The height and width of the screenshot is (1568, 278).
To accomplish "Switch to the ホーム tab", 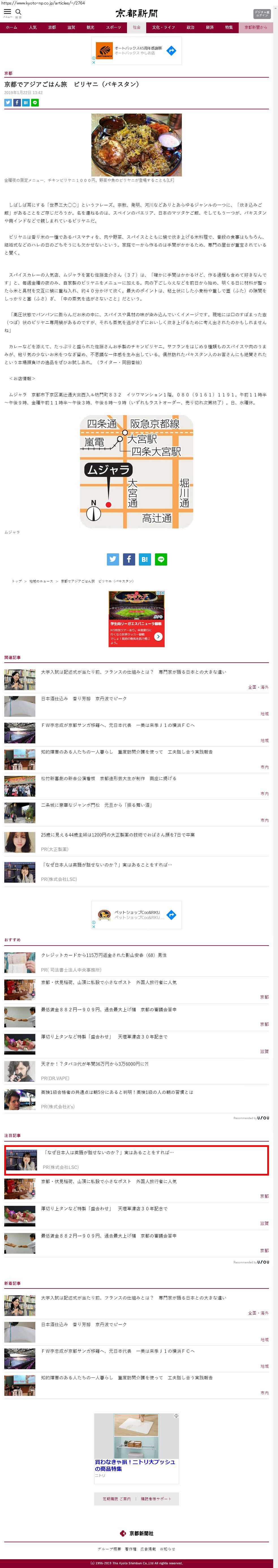I will coord(12,27).
